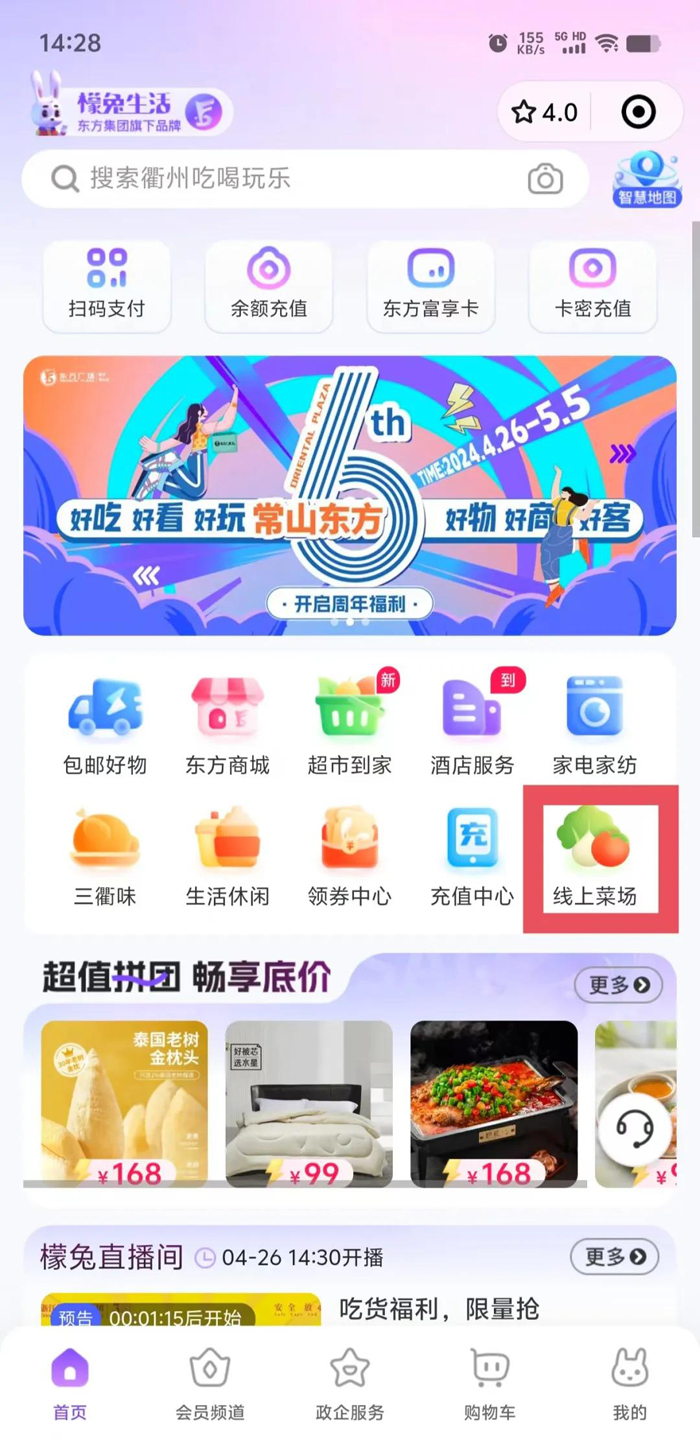Screen dimensions: 700x1440
Task: Tap 更多 next to 超值拼团
Action: [618, 985]
